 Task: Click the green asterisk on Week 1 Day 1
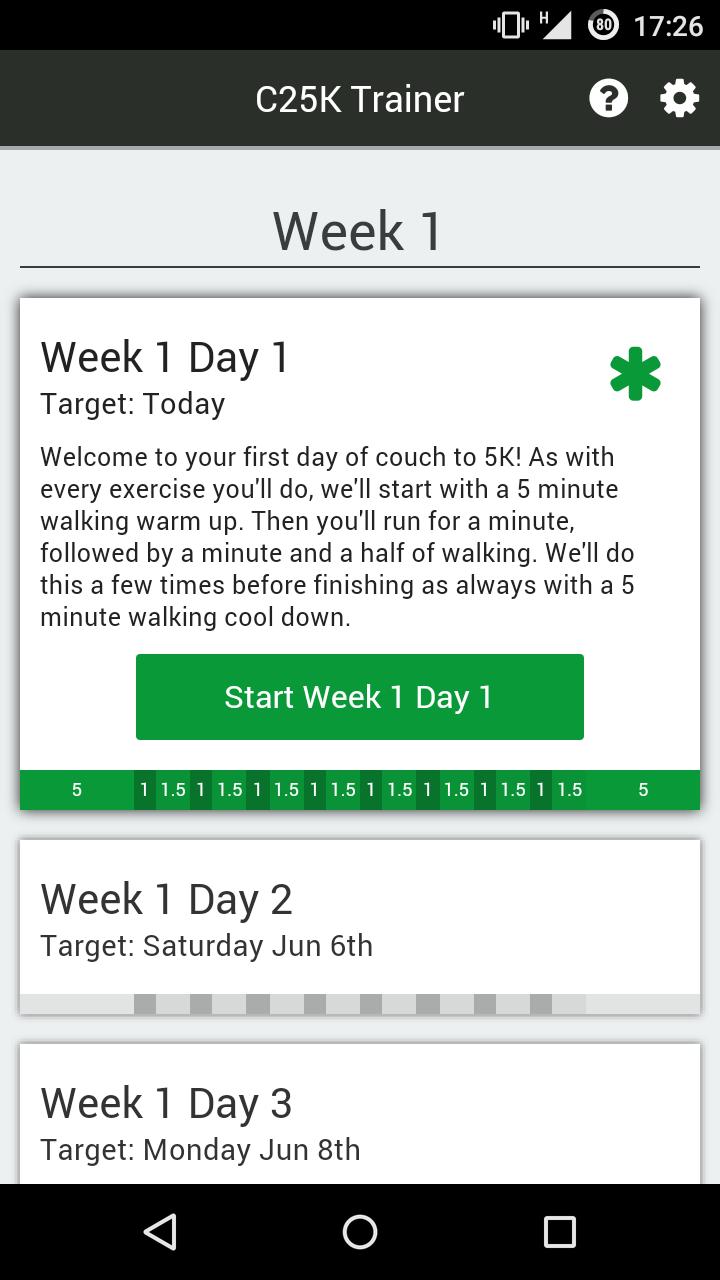coord(636,372)
